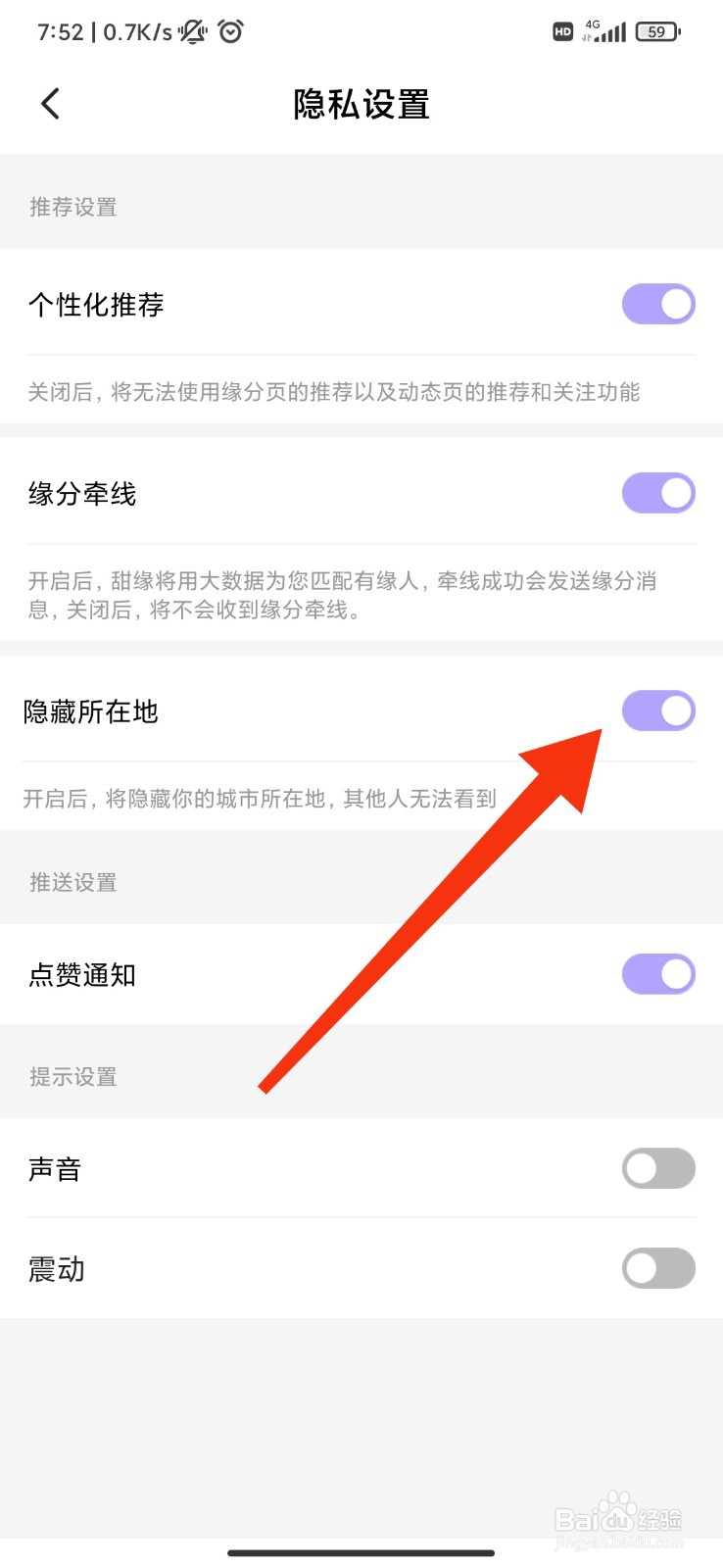Open the 推送设置 section header
723x1568 pixels.
[72, 881]
